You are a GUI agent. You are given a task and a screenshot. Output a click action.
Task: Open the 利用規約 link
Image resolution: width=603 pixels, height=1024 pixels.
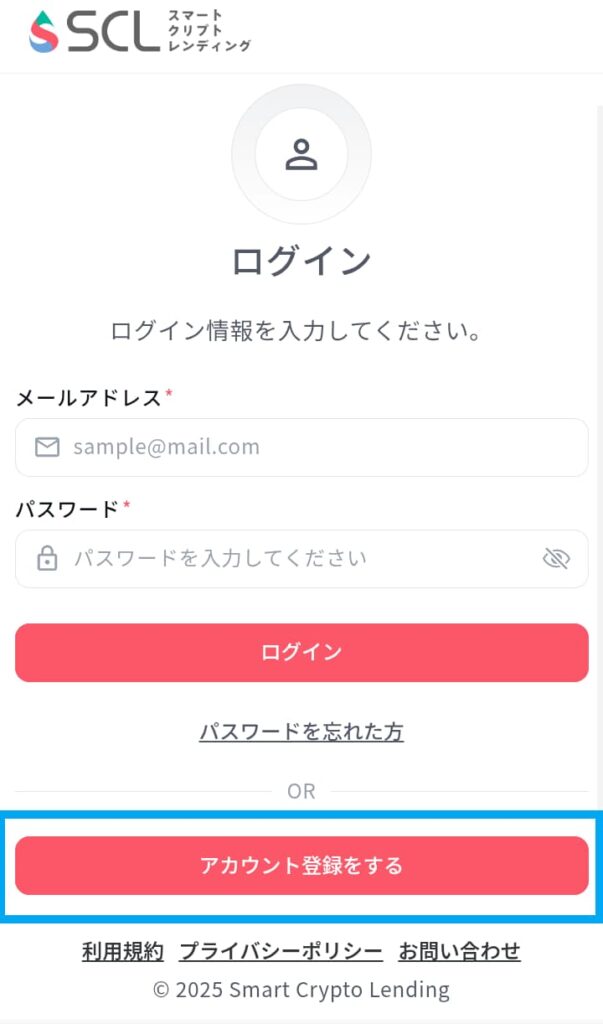coord(122,952)
